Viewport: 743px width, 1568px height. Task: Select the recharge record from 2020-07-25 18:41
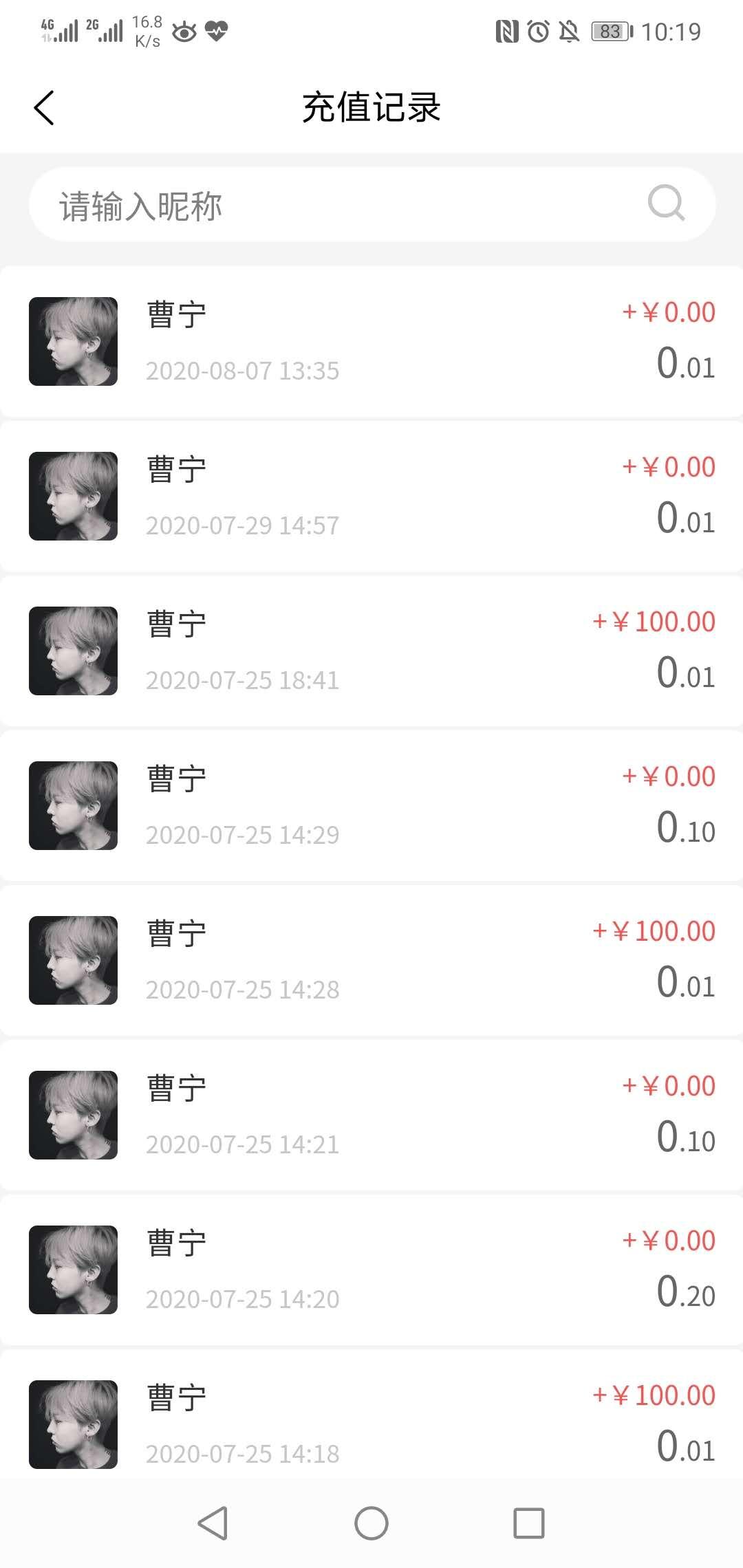[x=371, y=651]
